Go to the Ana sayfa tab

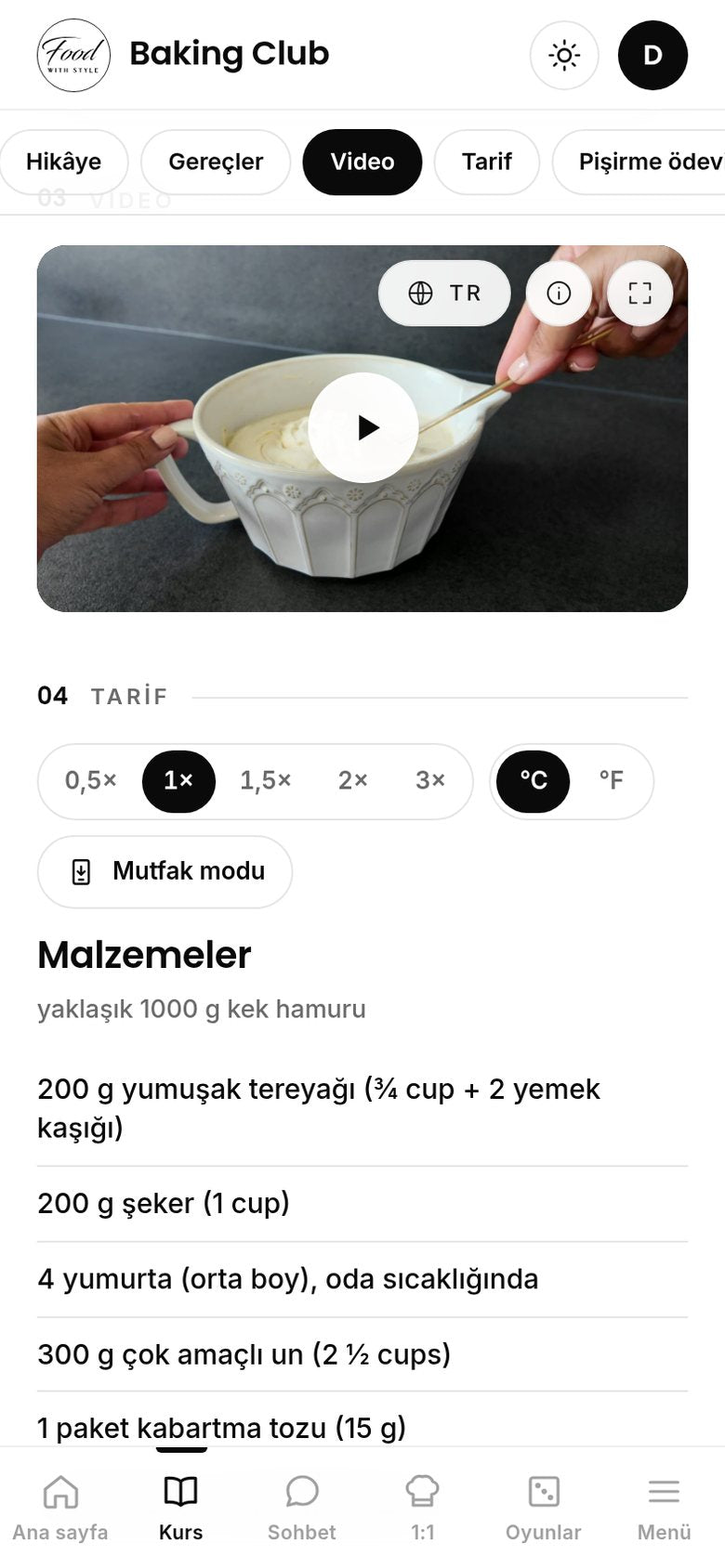[x=60, y=1508]
